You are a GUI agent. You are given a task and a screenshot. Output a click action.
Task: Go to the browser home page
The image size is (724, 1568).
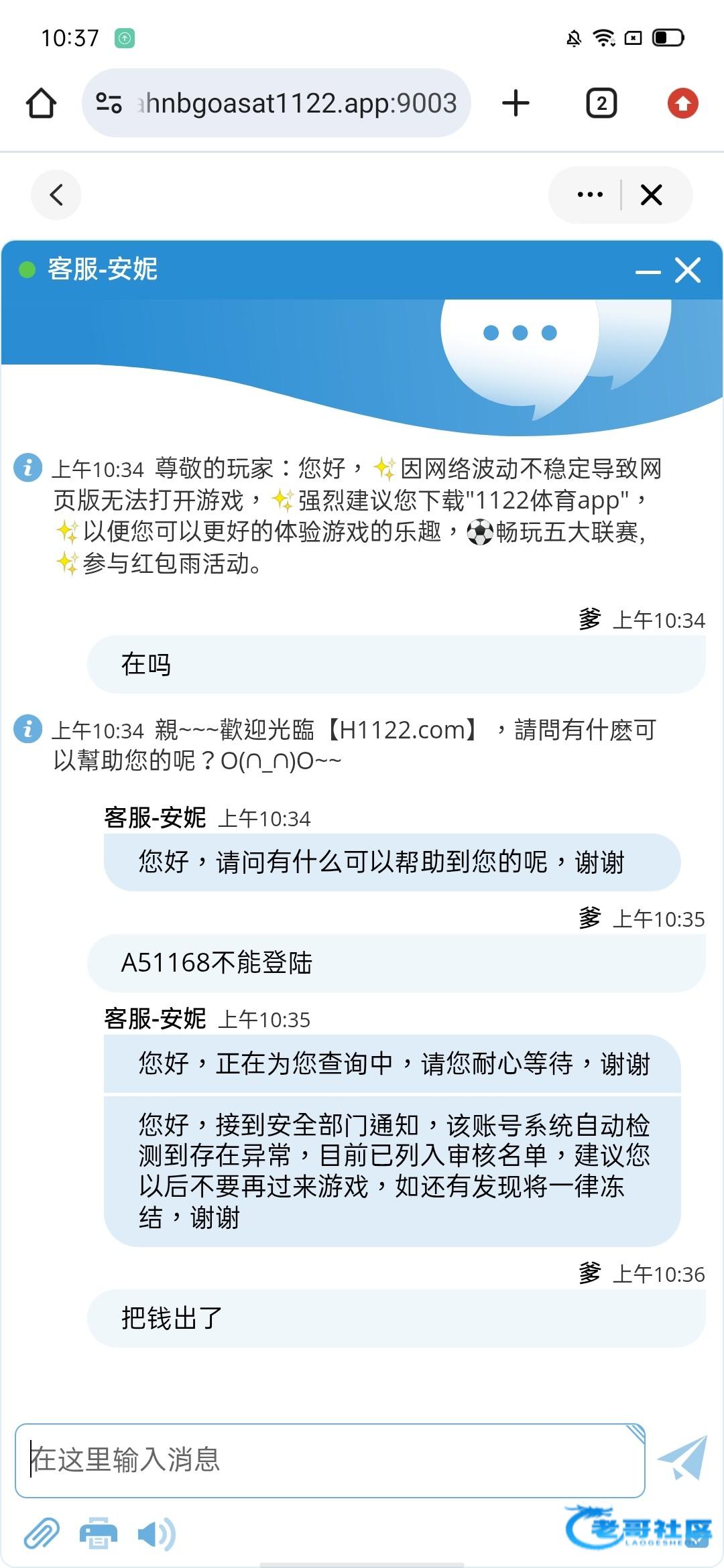point(41,103)
